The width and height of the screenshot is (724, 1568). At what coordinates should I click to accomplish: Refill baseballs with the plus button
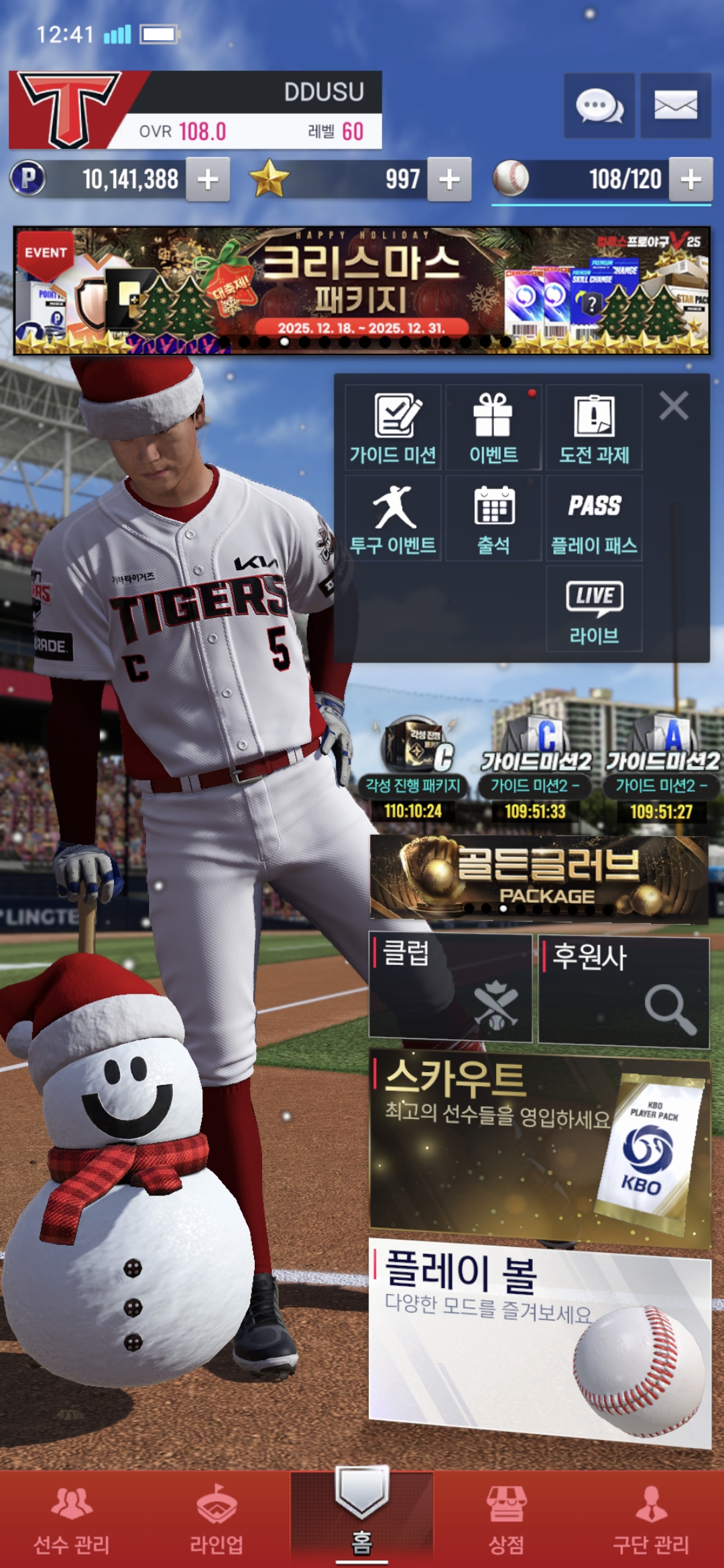690,180
